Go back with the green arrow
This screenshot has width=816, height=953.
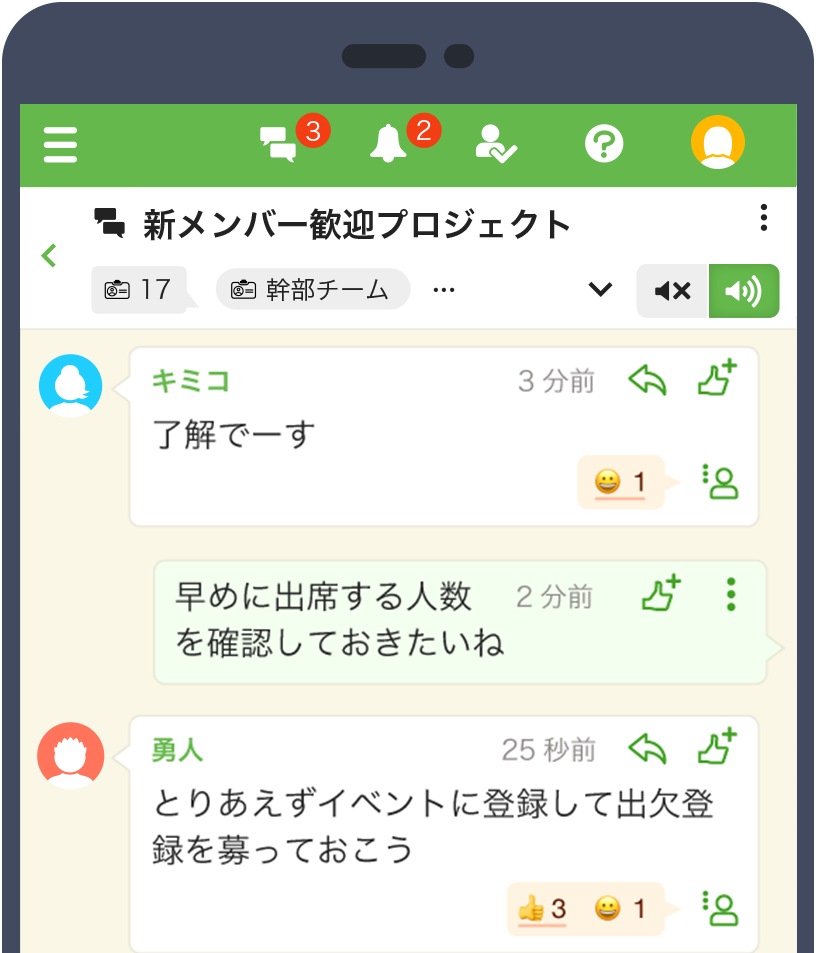[49, 256]
